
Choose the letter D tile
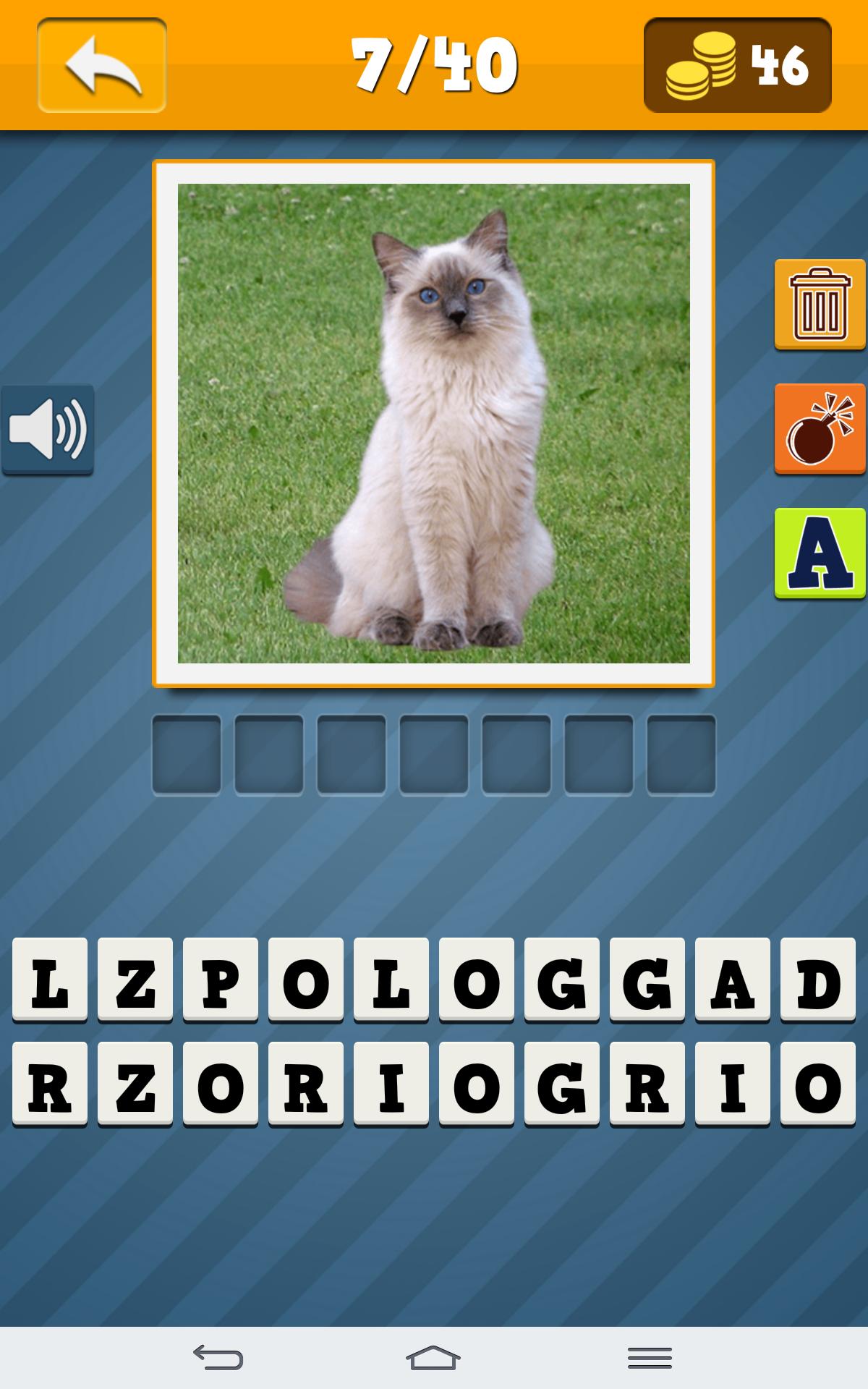(818, 980)
